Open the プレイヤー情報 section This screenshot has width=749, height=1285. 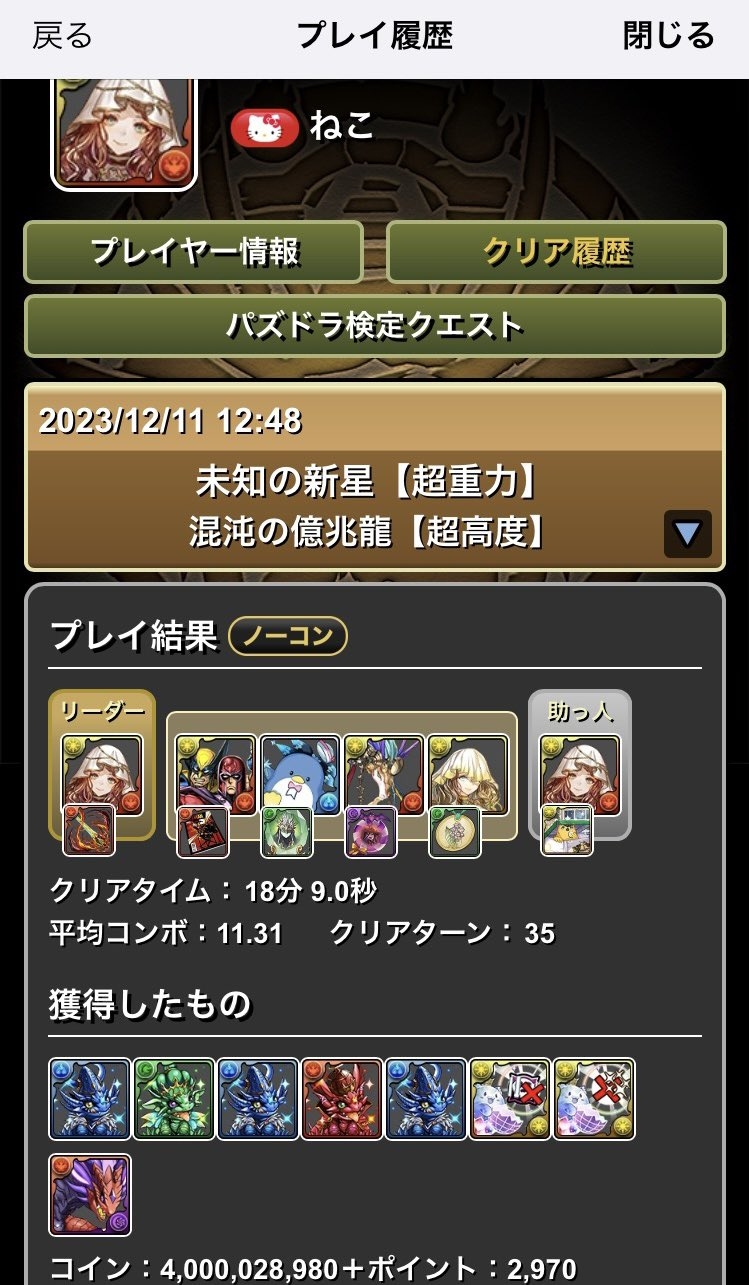[x=194, y=252]
